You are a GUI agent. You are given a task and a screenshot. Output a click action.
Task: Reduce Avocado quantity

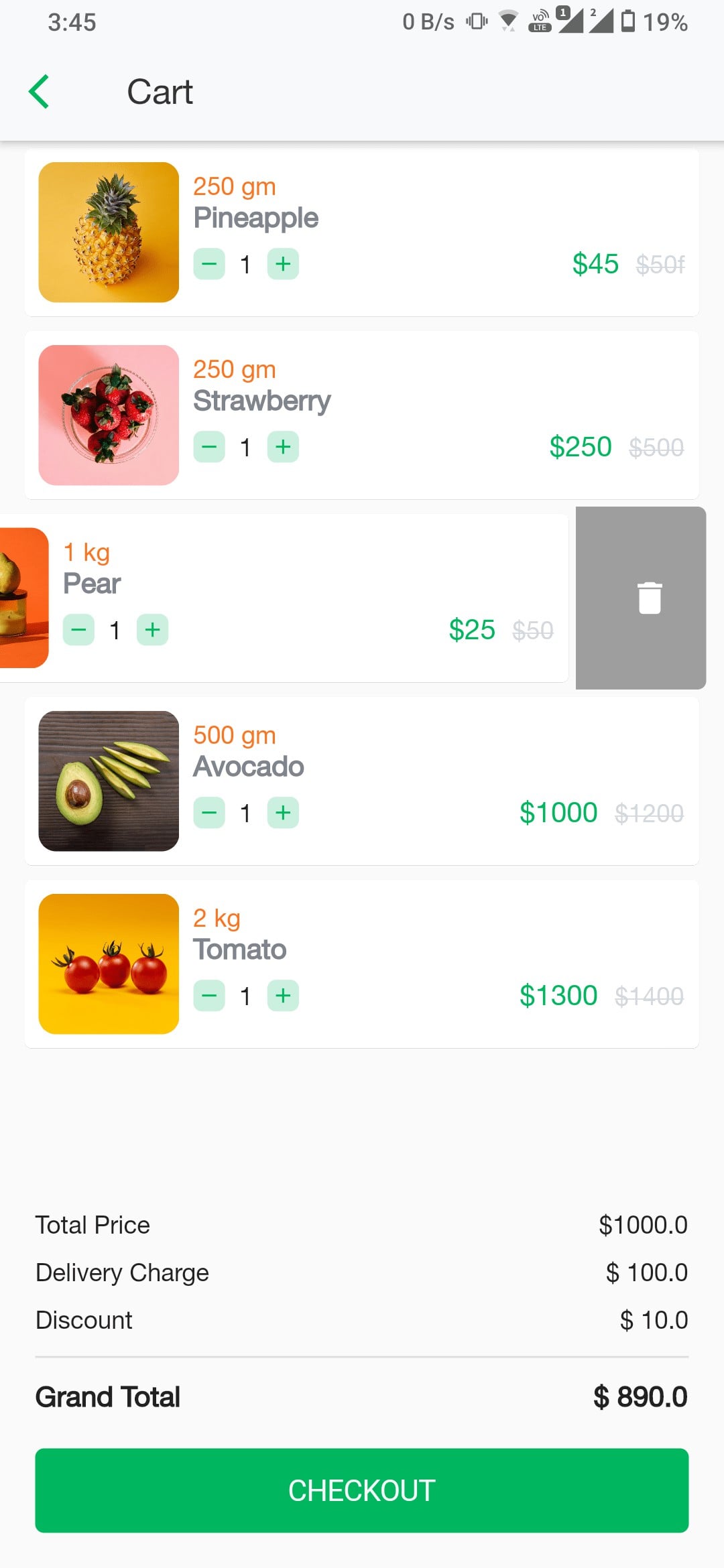(209, 813)
